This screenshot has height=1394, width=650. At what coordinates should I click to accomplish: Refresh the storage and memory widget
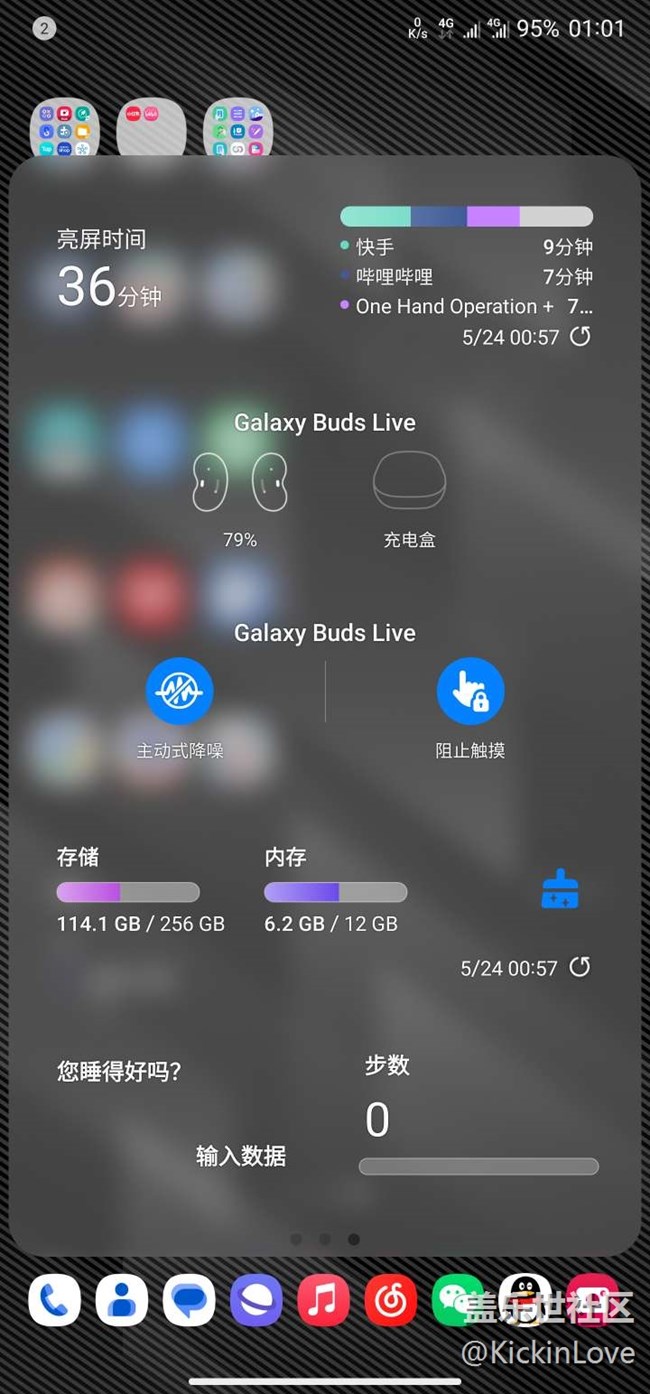coord(580,967)
